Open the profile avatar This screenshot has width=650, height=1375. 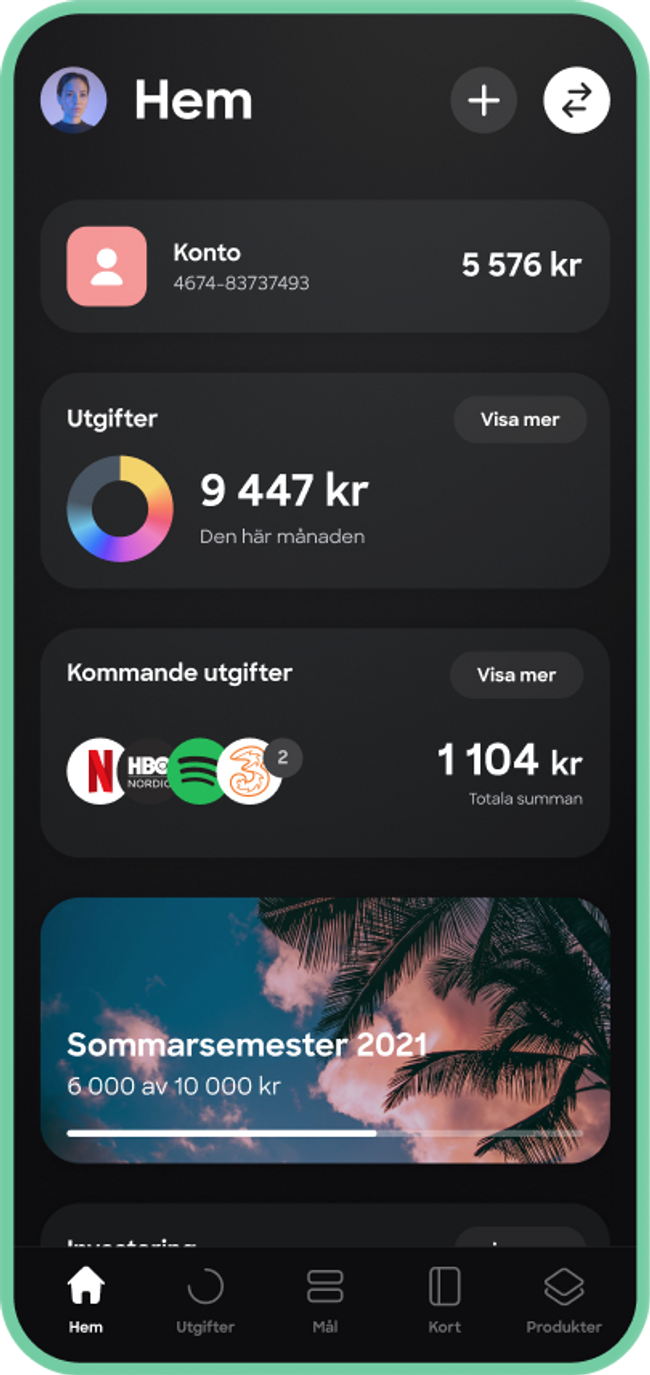click(73, 100)
